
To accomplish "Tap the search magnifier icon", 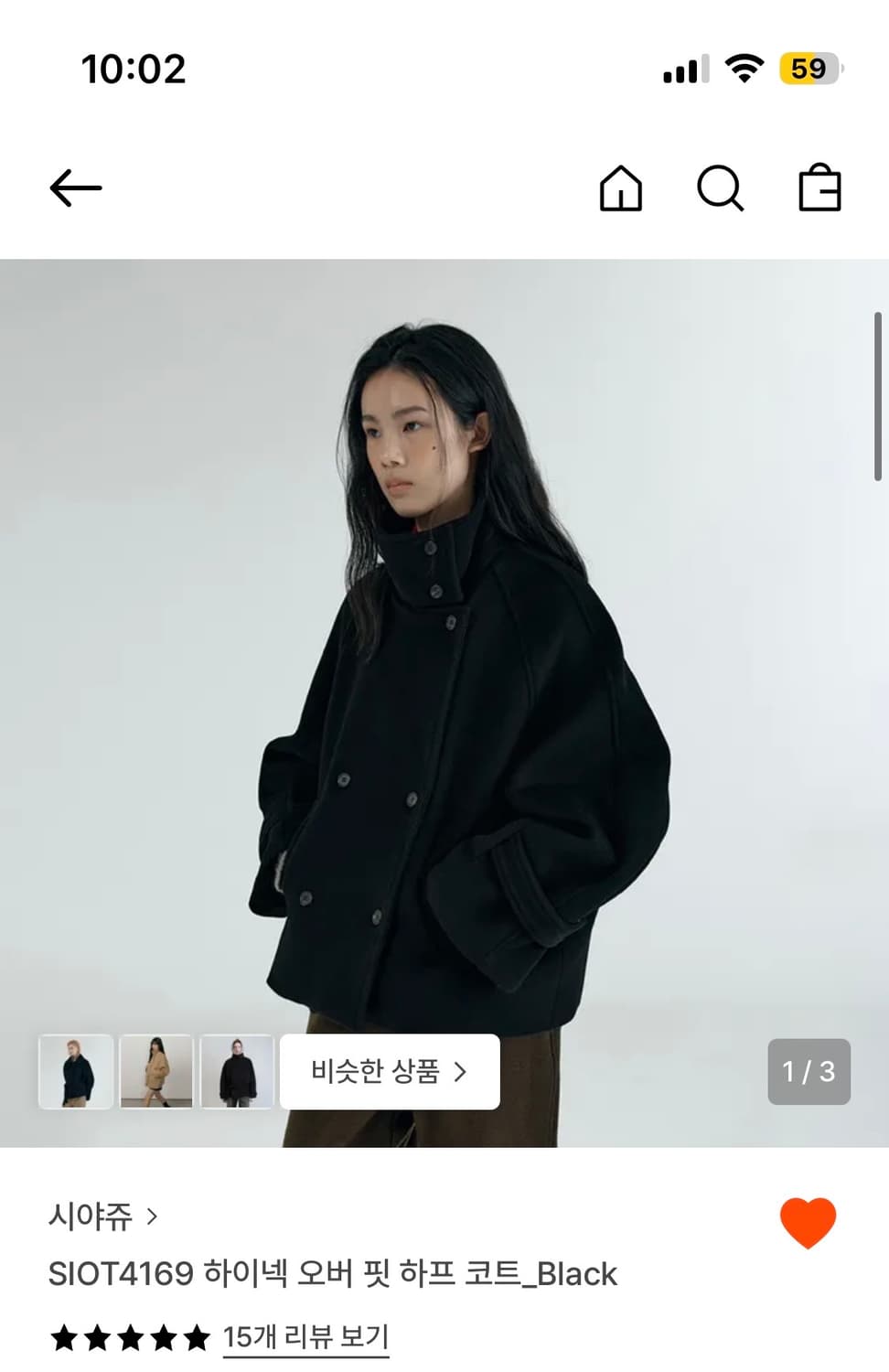I will coord(722,188).
